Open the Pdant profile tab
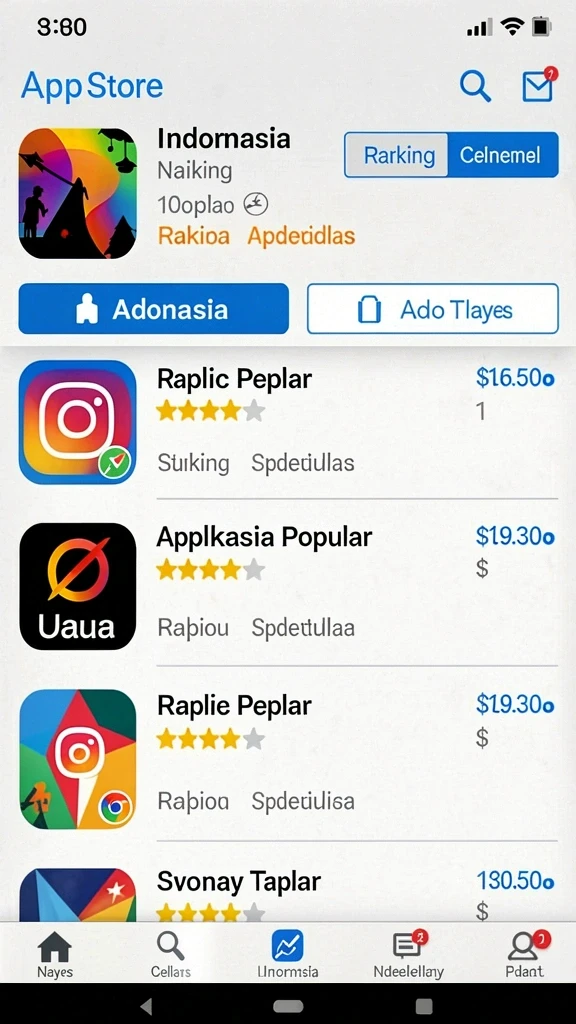The height and width of the screenshot is (1024, 576). (524, 954)
